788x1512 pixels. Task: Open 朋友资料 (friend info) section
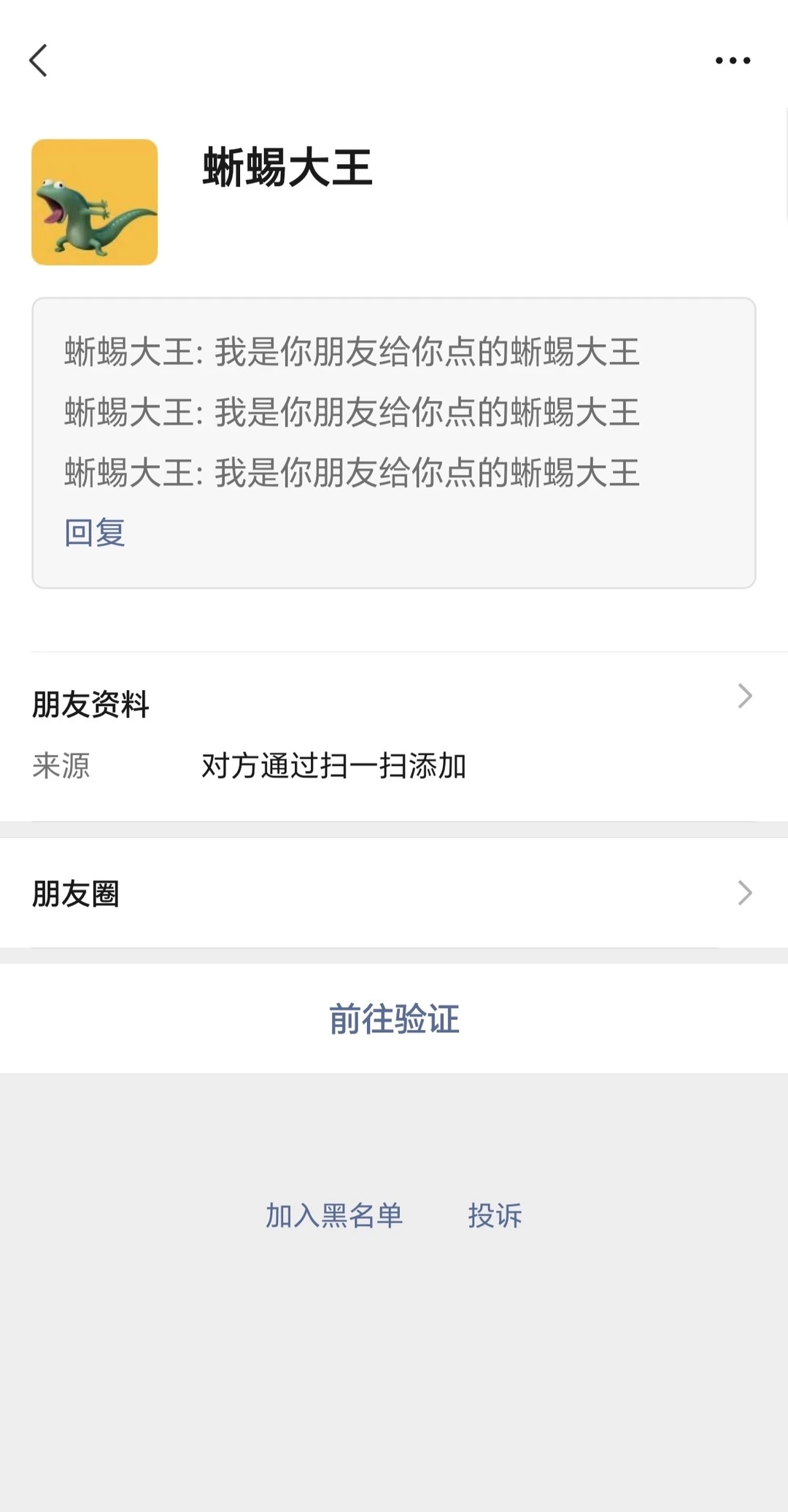[x=90, y=702]
